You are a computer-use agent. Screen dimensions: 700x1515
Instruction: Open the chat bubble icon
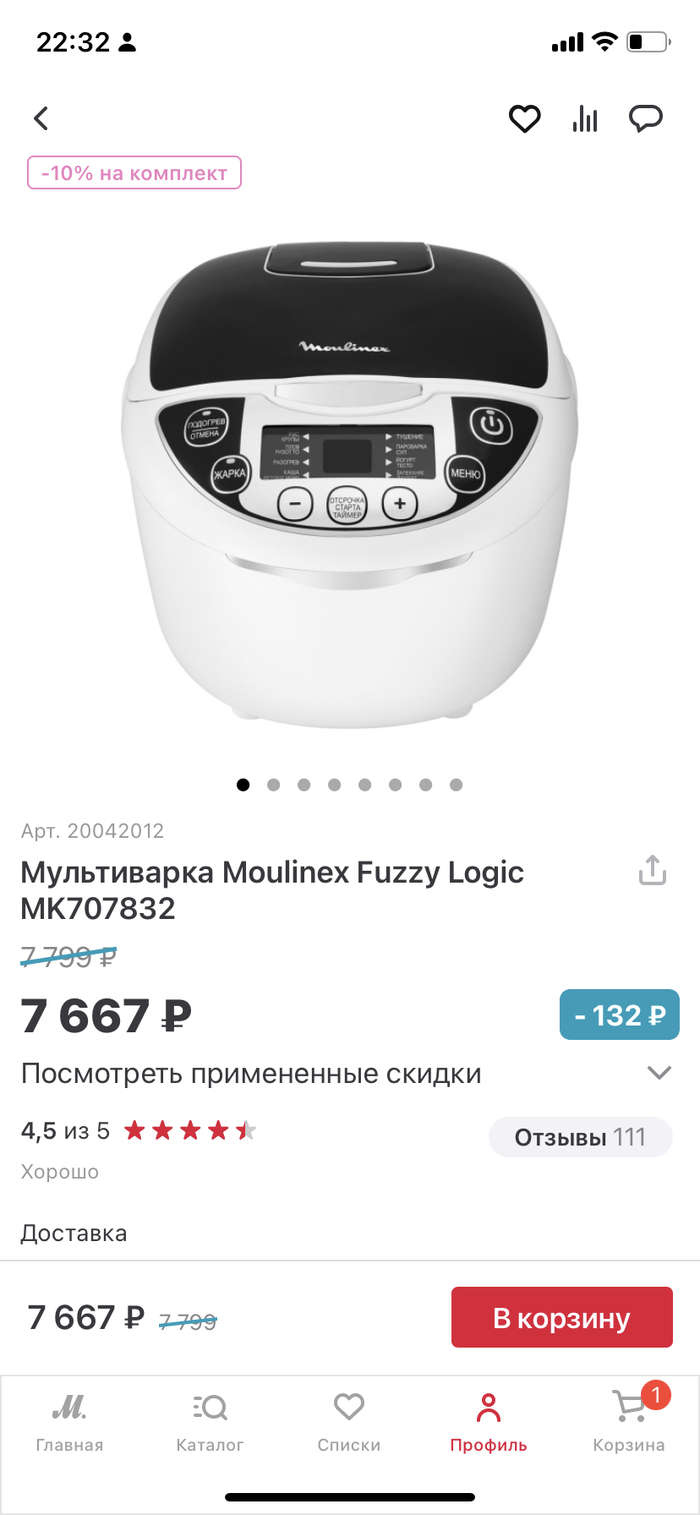[x=645, y=119]
